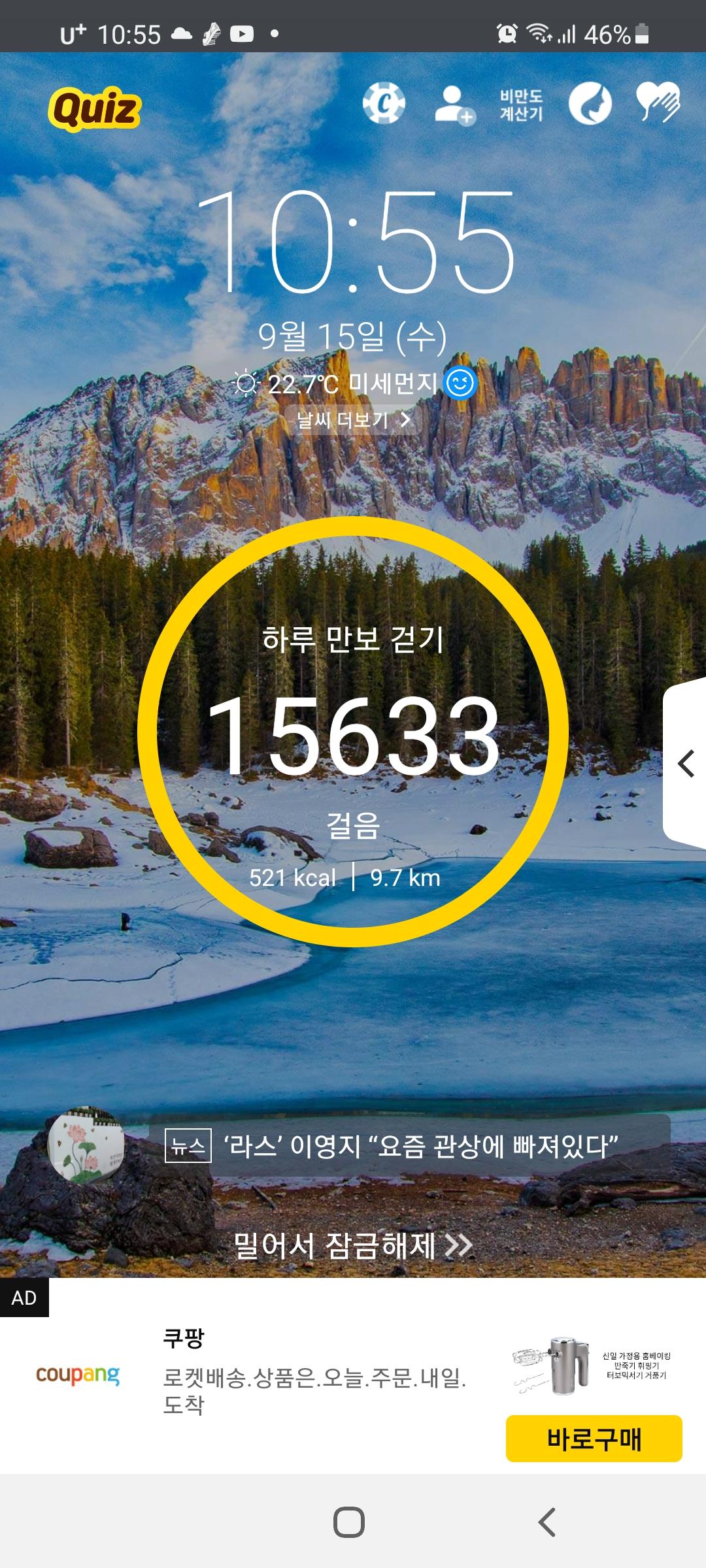Tap the add friend icon

[454, 105]
